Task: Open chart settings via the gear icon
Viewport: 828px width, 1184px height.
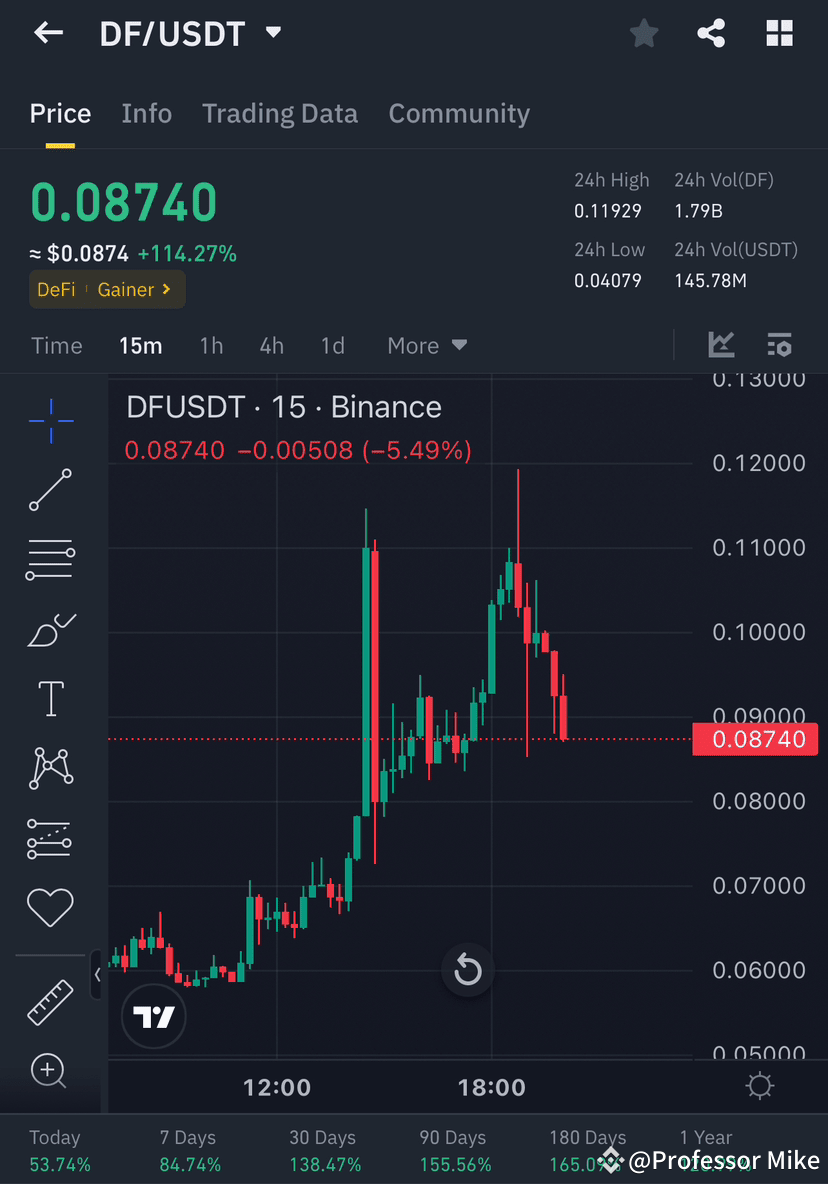Action: (x=759, y=1086)
